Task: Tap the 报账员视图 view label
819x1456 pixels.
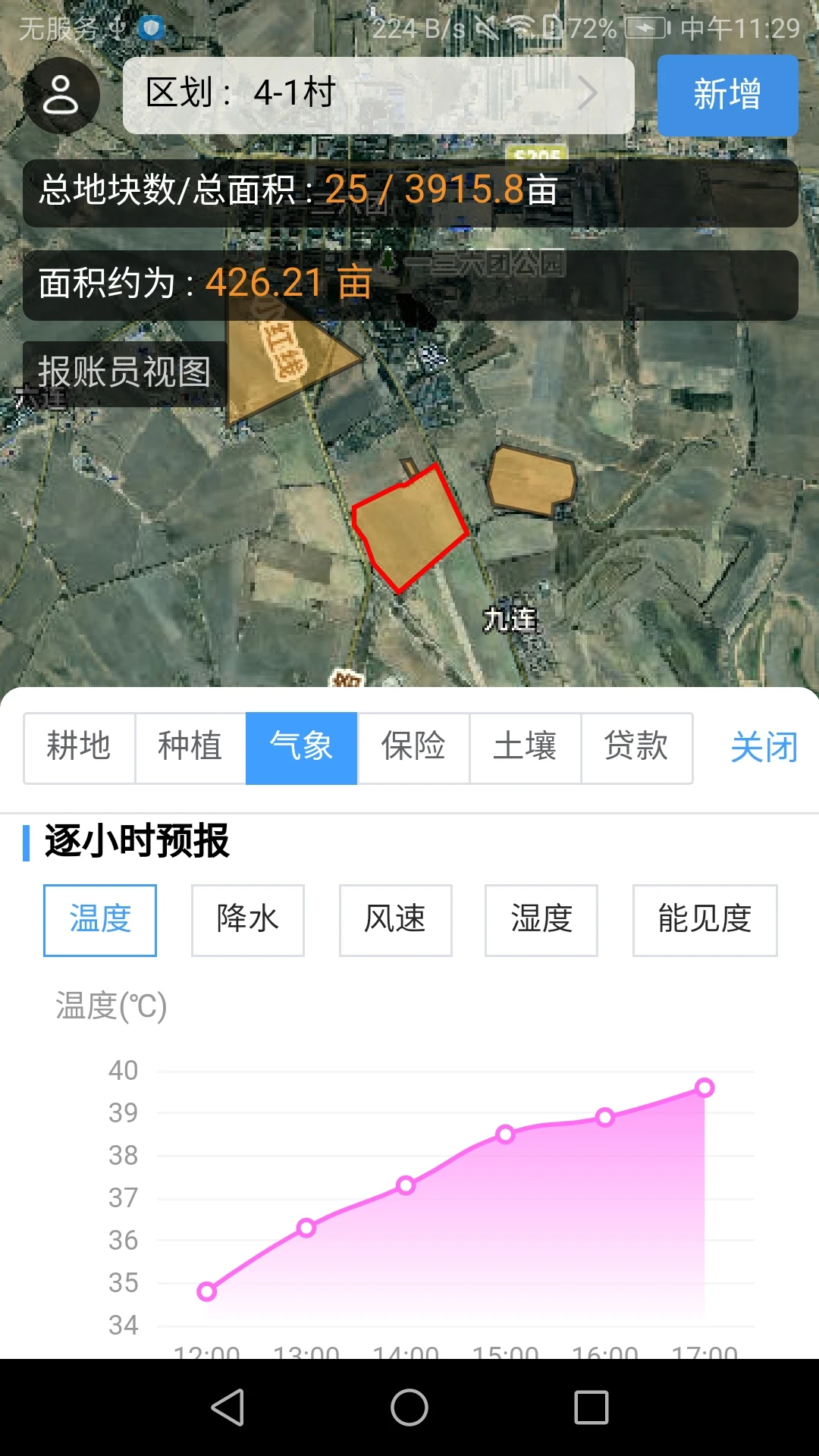Action: click(125, 370)
